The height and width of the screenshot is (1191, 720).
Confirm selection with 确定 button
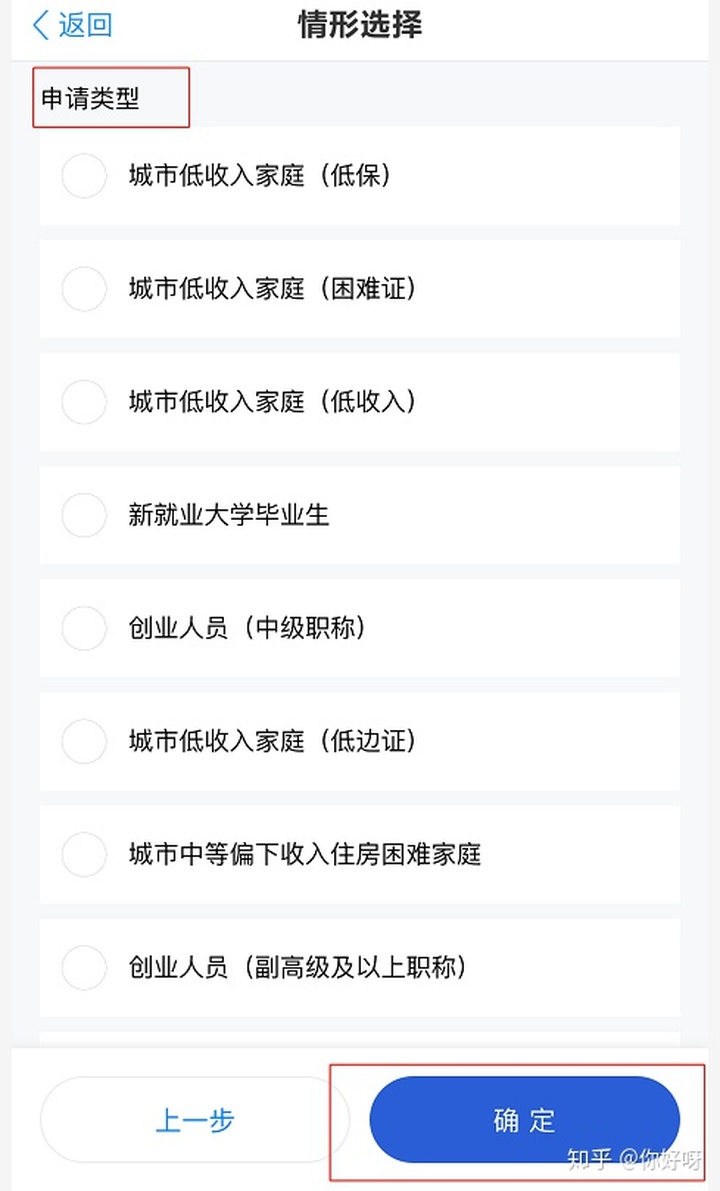(x=524, y=1120)
